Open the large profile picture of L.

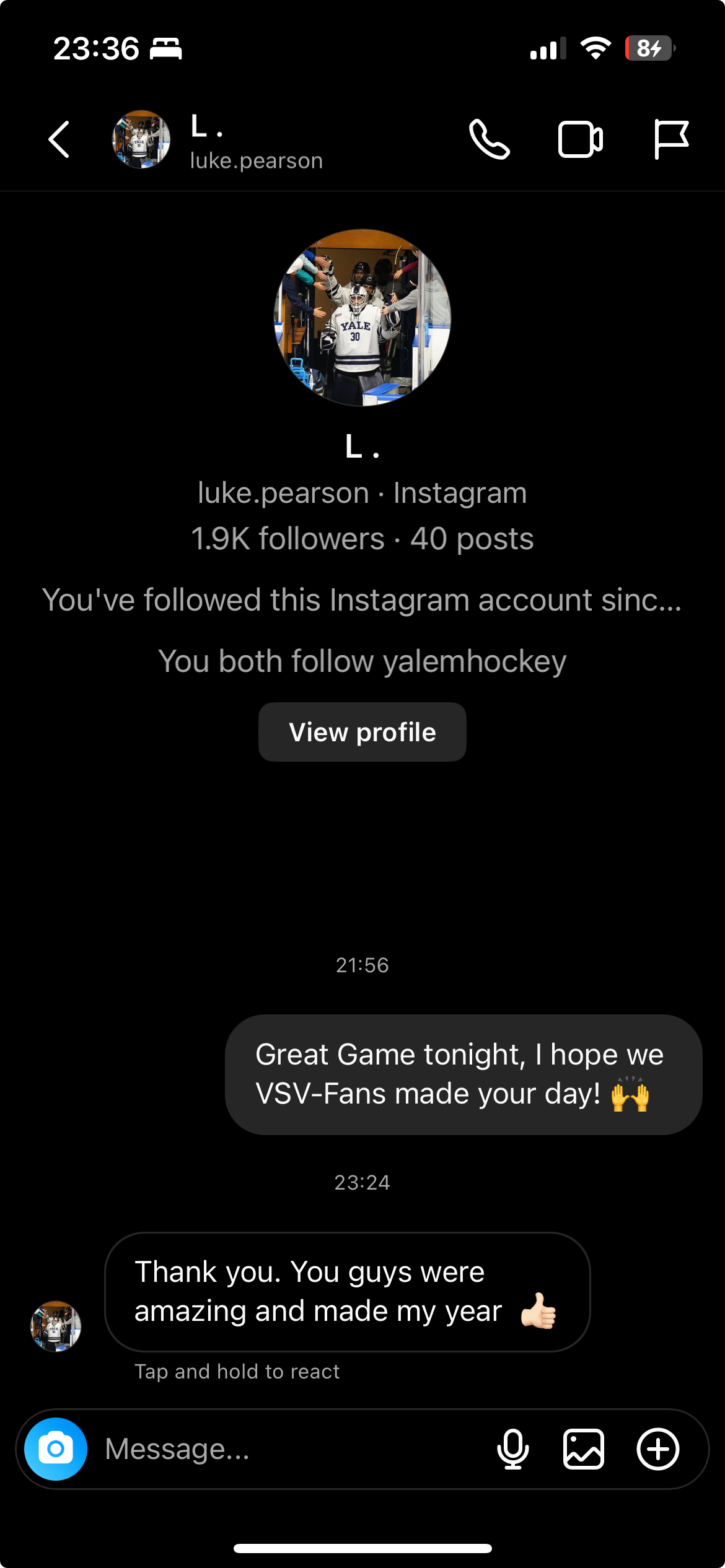pos(362,318)
